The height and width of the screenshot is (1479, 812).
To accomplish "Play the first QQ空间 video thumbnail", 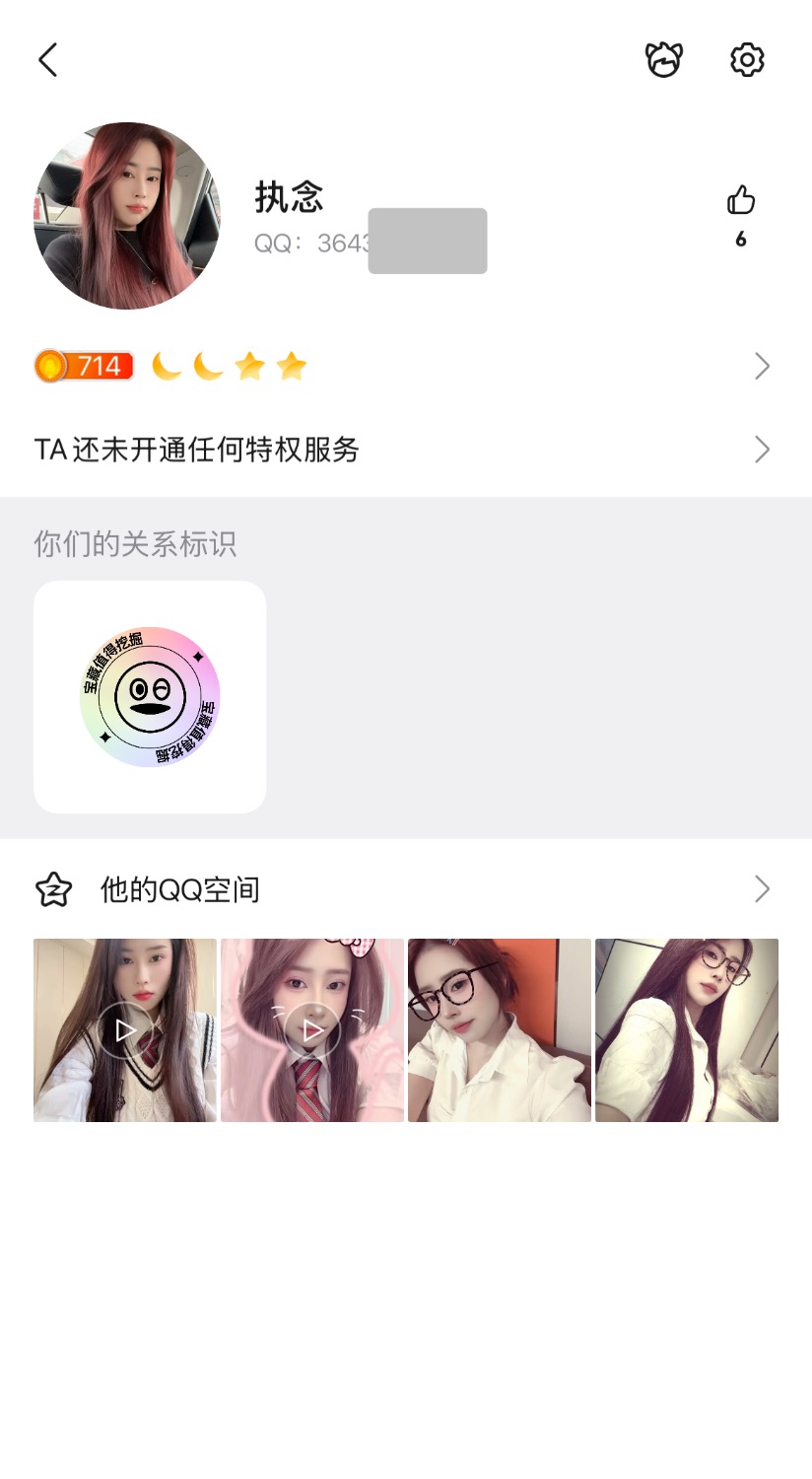I will click(x=125, y=1030).
